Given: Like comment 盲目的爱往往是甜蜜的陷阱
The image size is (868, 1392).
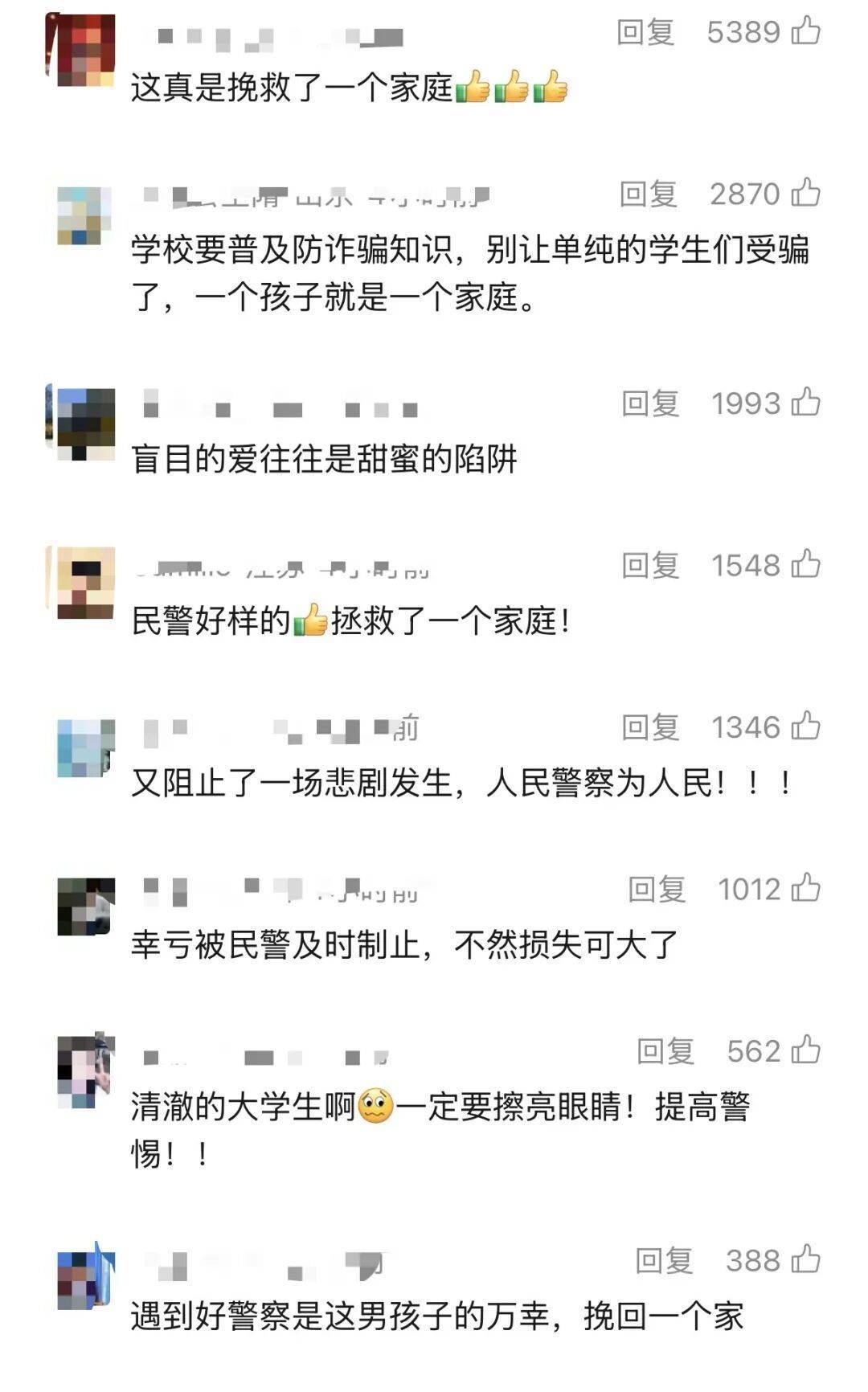Looking at the screenshot, I should [x=806, y=402].
